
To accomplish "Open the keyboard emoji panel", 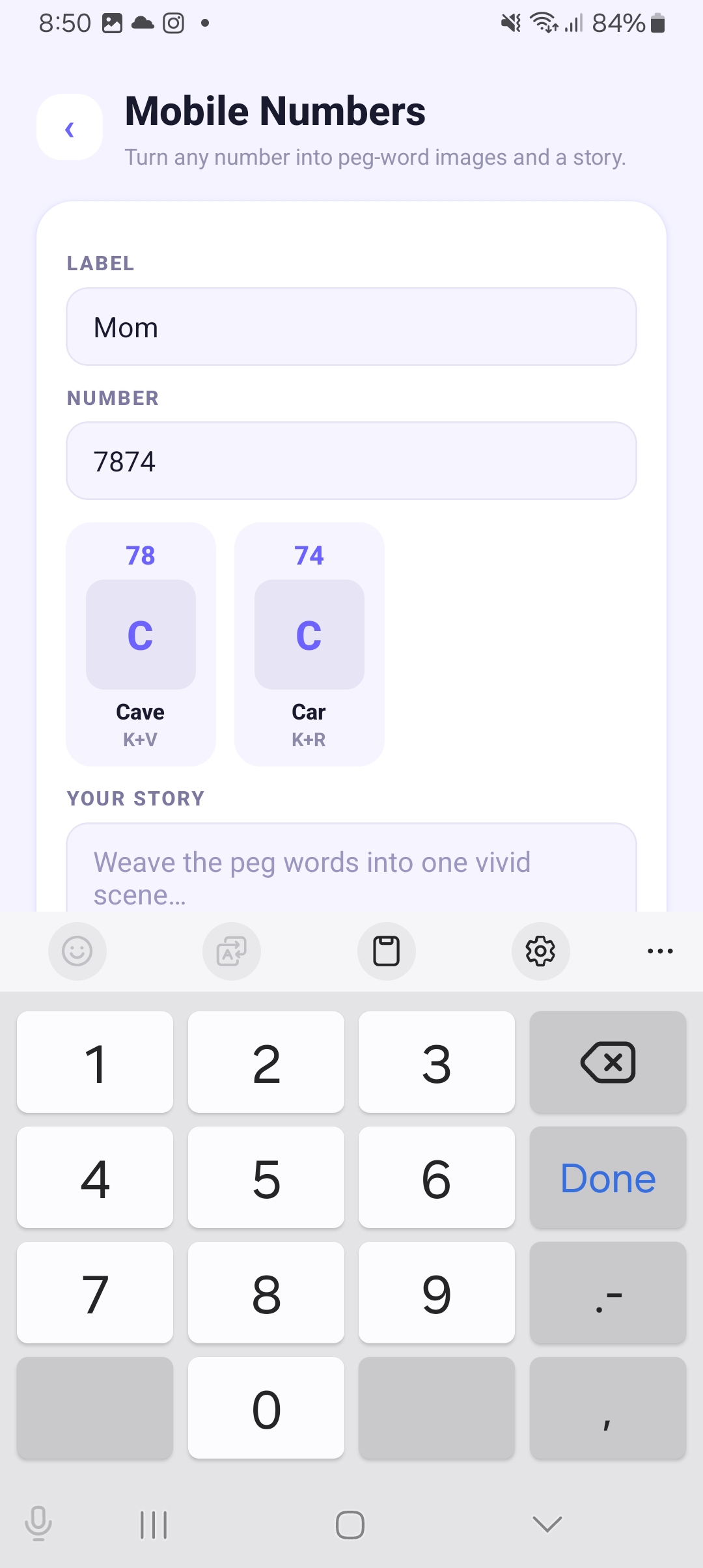I will 77,951.
